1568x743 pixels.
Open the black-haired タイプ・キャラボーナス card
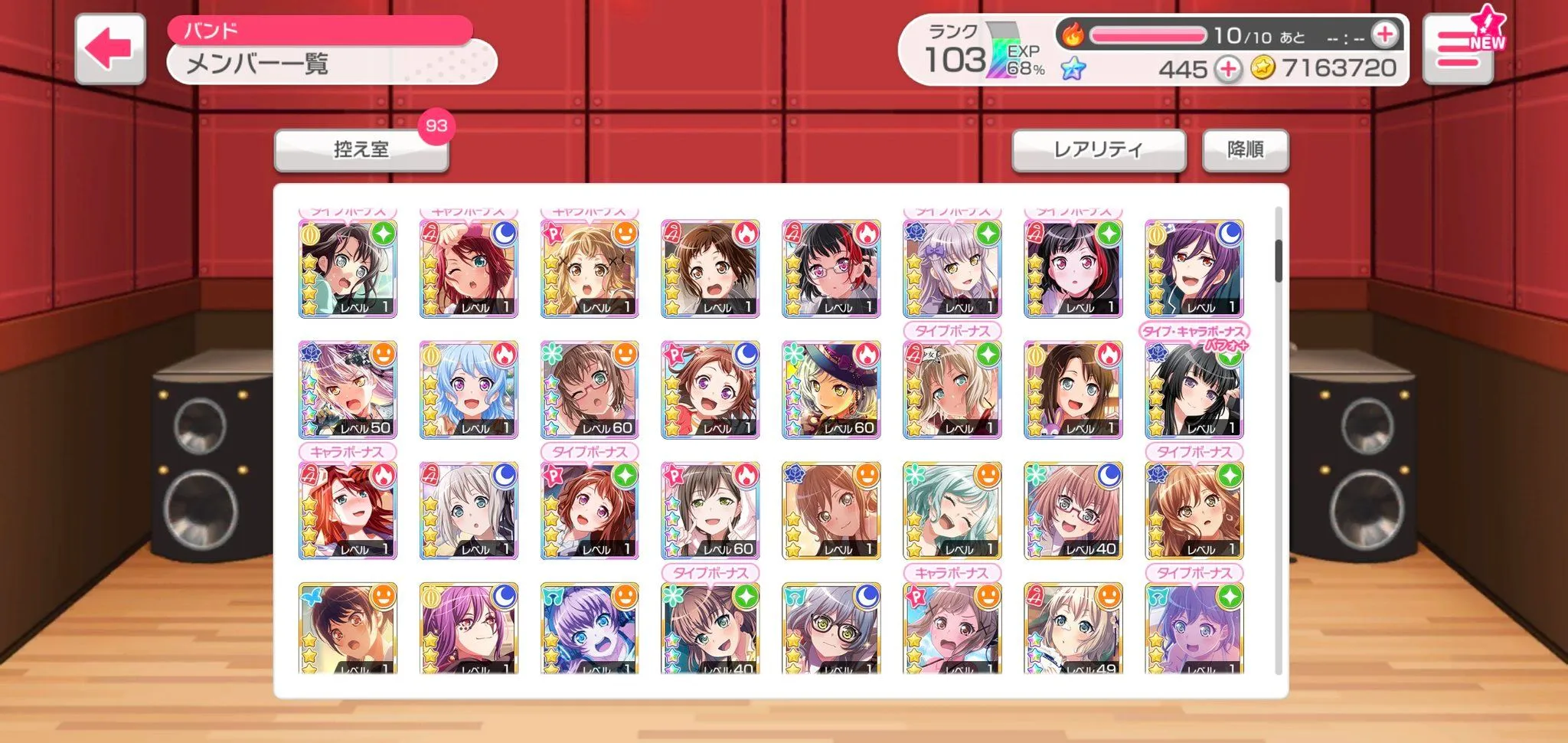(x=1194, y=390)
